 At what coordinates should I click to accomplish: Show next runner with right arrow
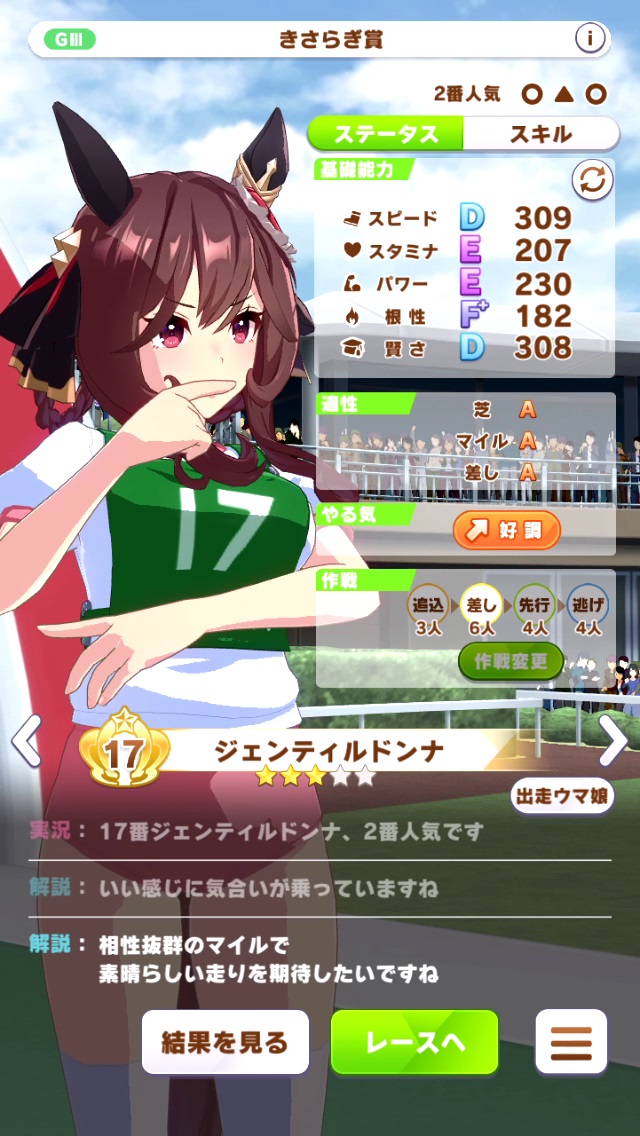(x=612, y=742)
